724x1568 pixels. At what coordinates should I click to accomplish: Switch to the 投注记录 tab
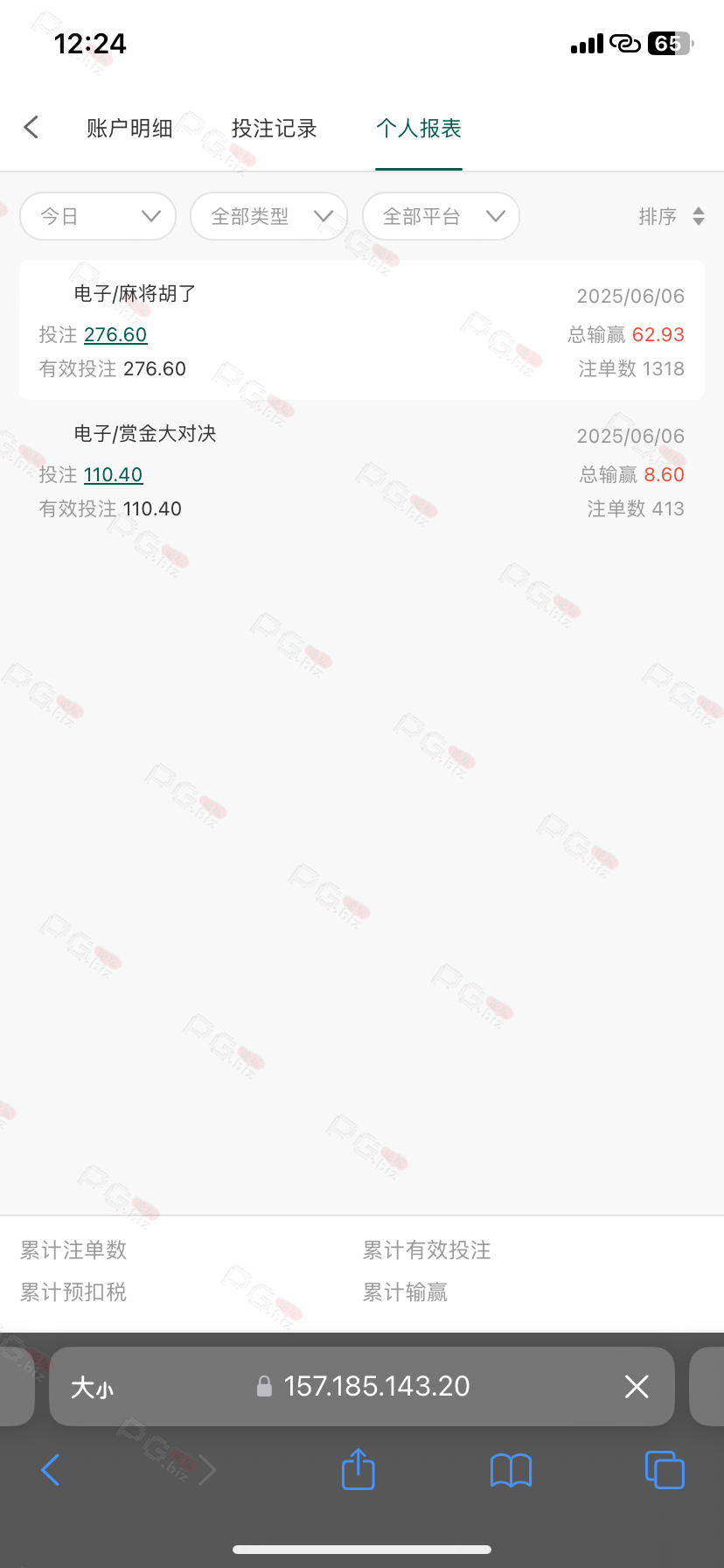[274, 129]
